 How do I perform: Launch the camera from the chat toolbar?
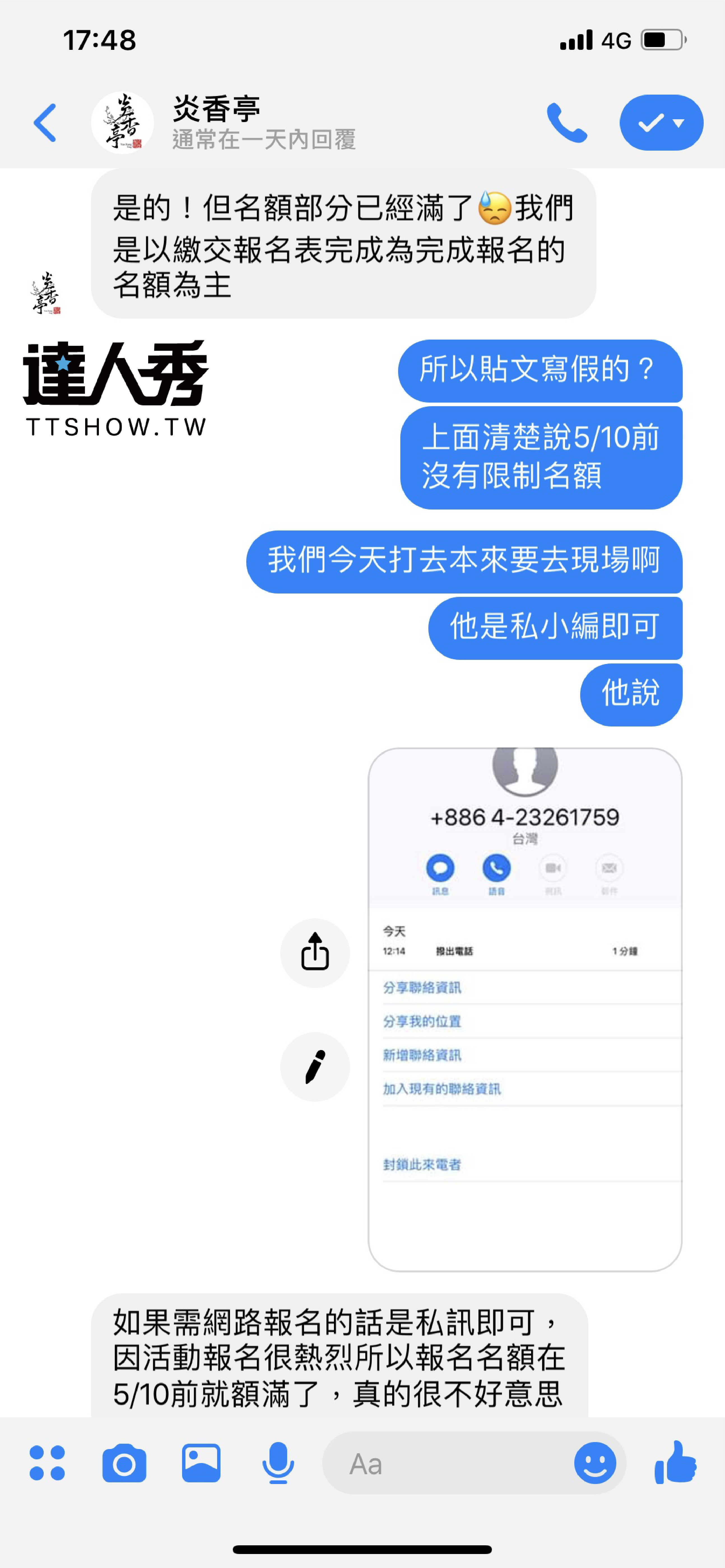124,1463
